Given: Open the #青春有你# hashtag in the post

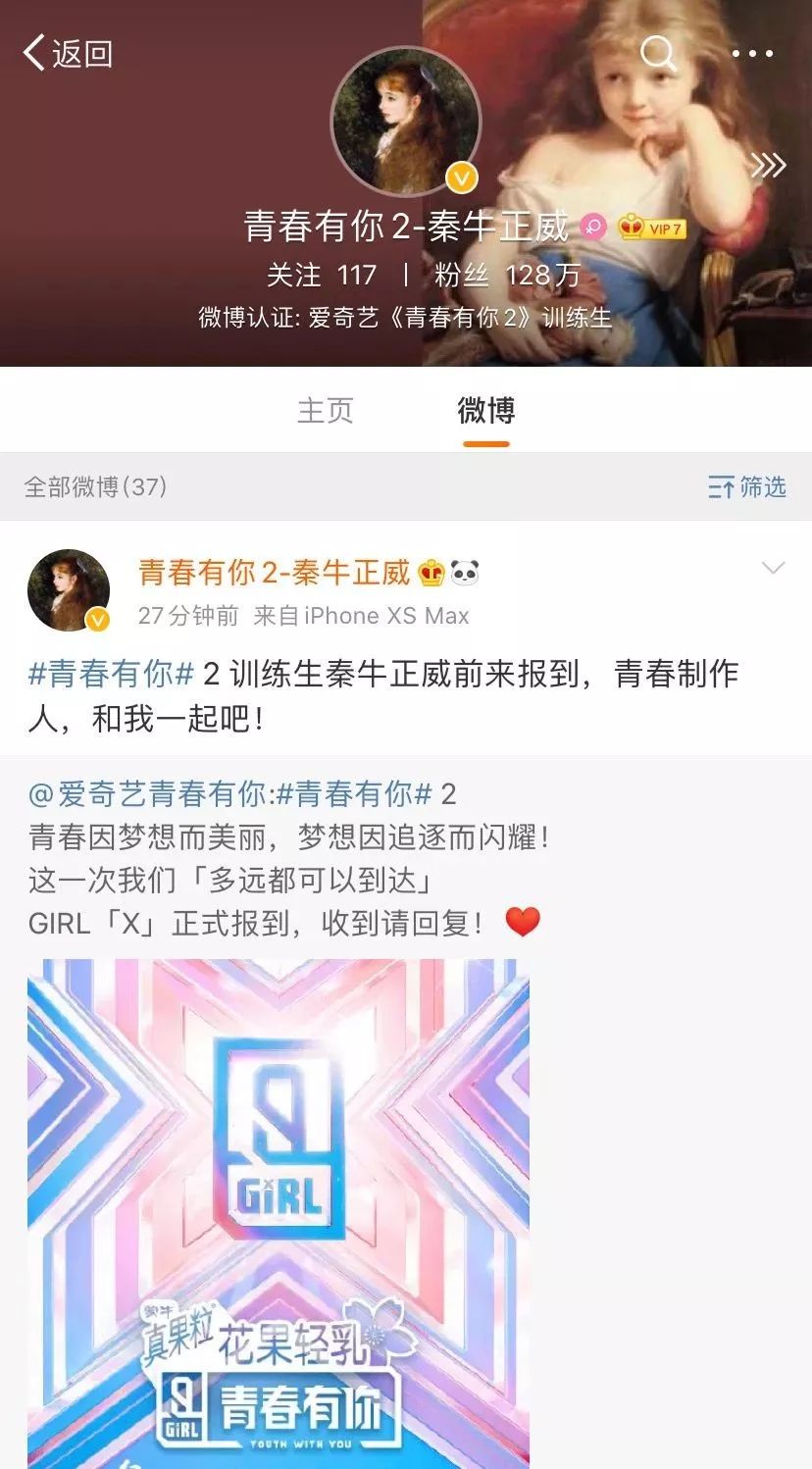Looking at the screenshot, I should point(111,674).
